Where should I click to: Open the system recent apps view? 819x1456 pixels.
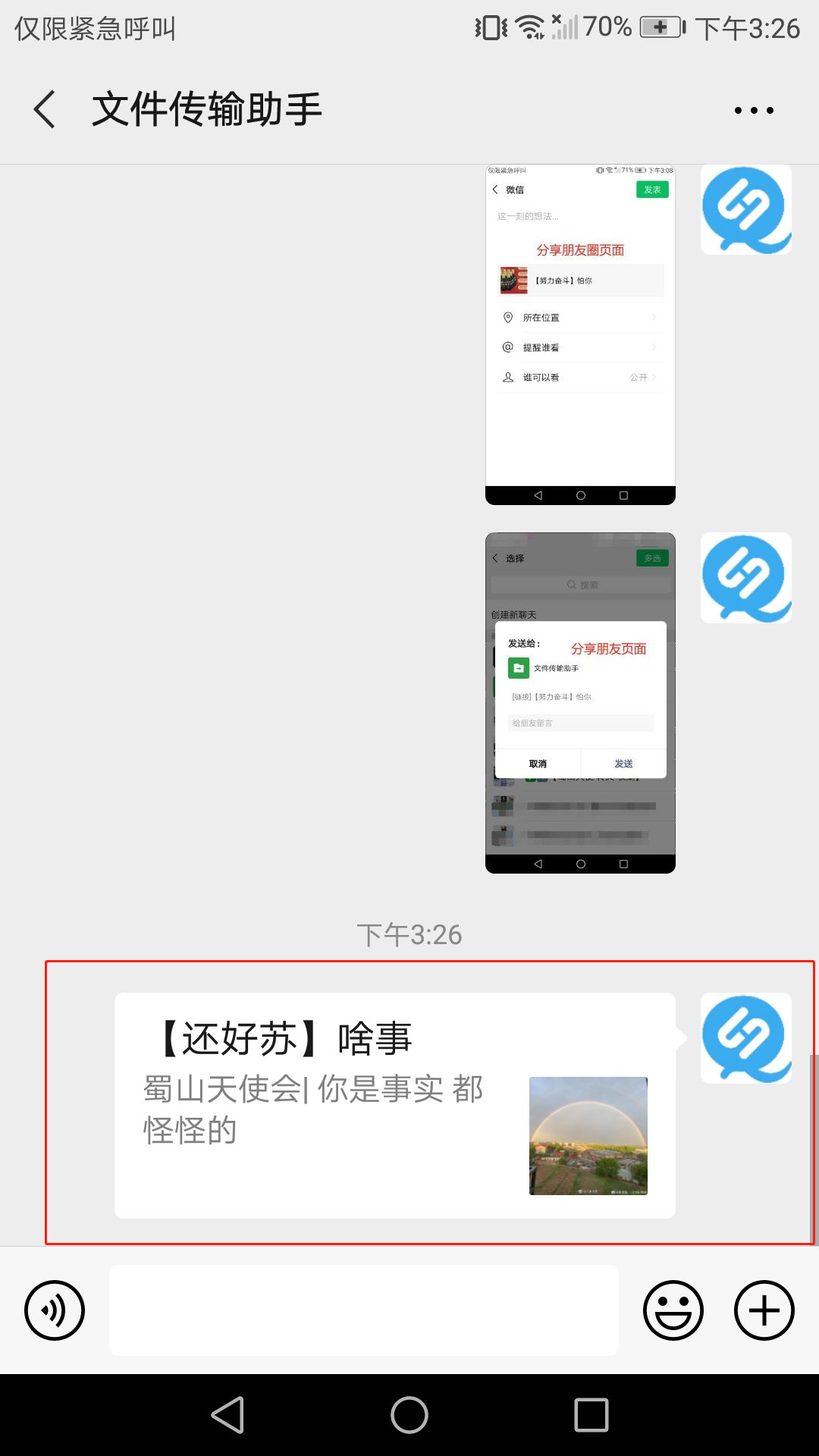(591, 1415)
